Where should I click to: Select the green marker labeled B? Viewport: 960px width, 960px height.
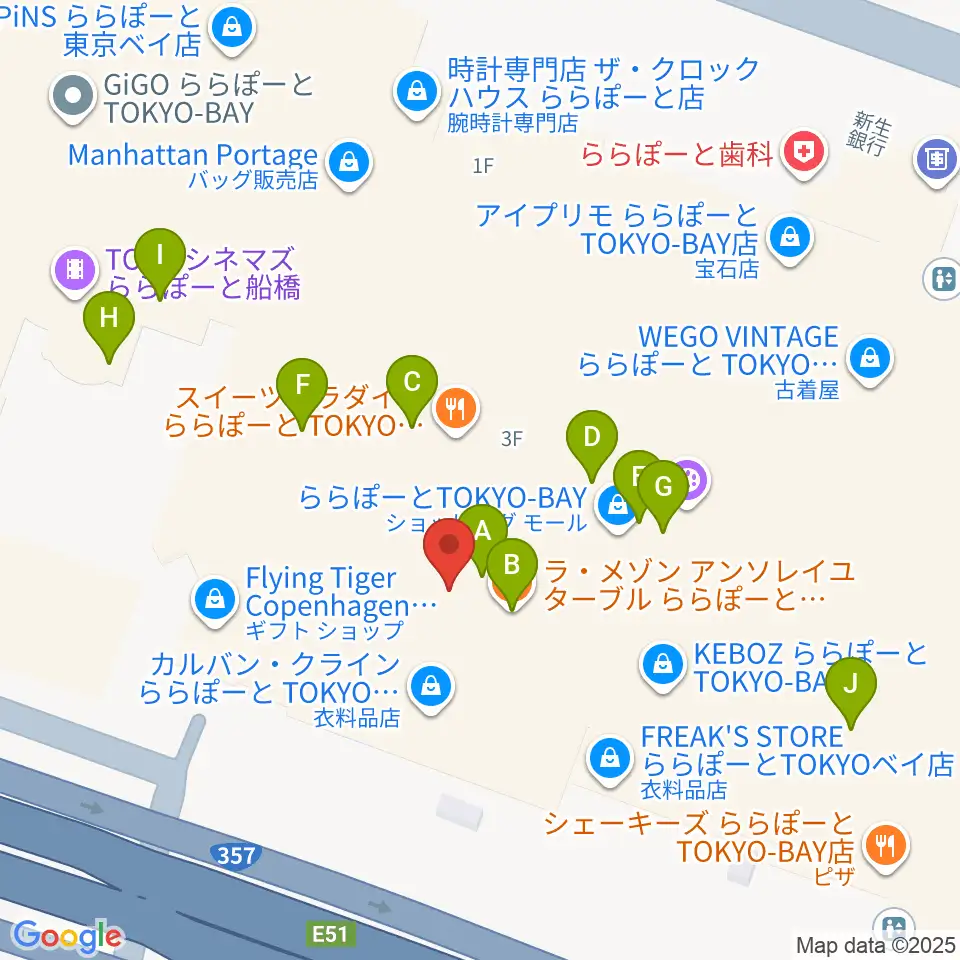(512, 566)
